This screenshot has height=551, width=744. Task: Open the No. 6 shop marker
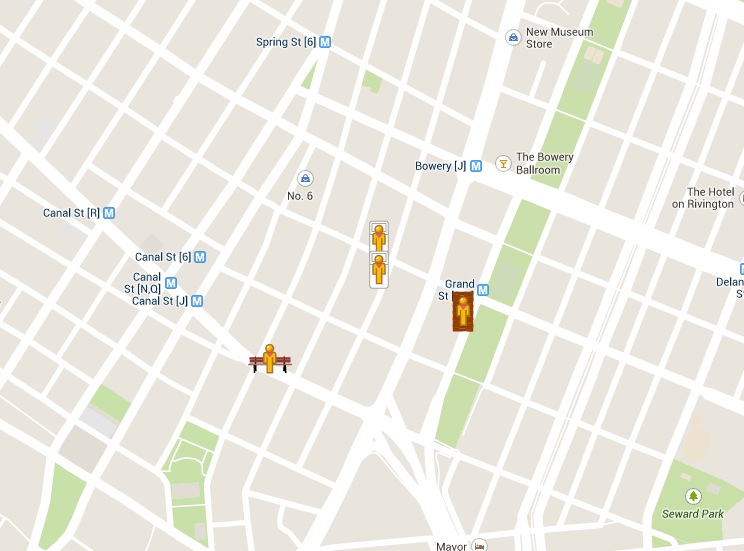(x=306, y=179)
